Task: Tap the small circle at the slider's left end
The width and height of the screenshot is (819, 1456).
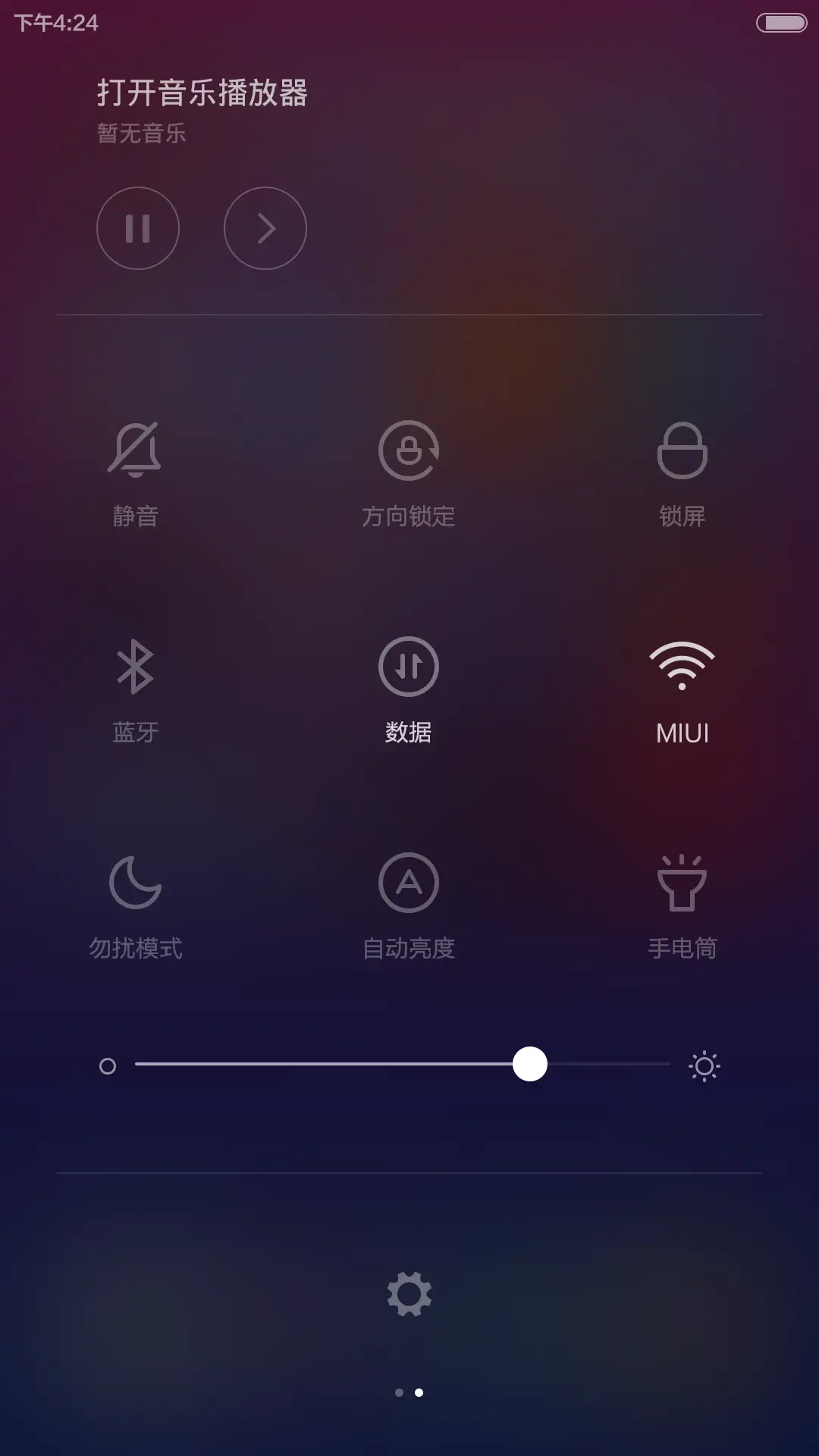Action: [108, 1065]
